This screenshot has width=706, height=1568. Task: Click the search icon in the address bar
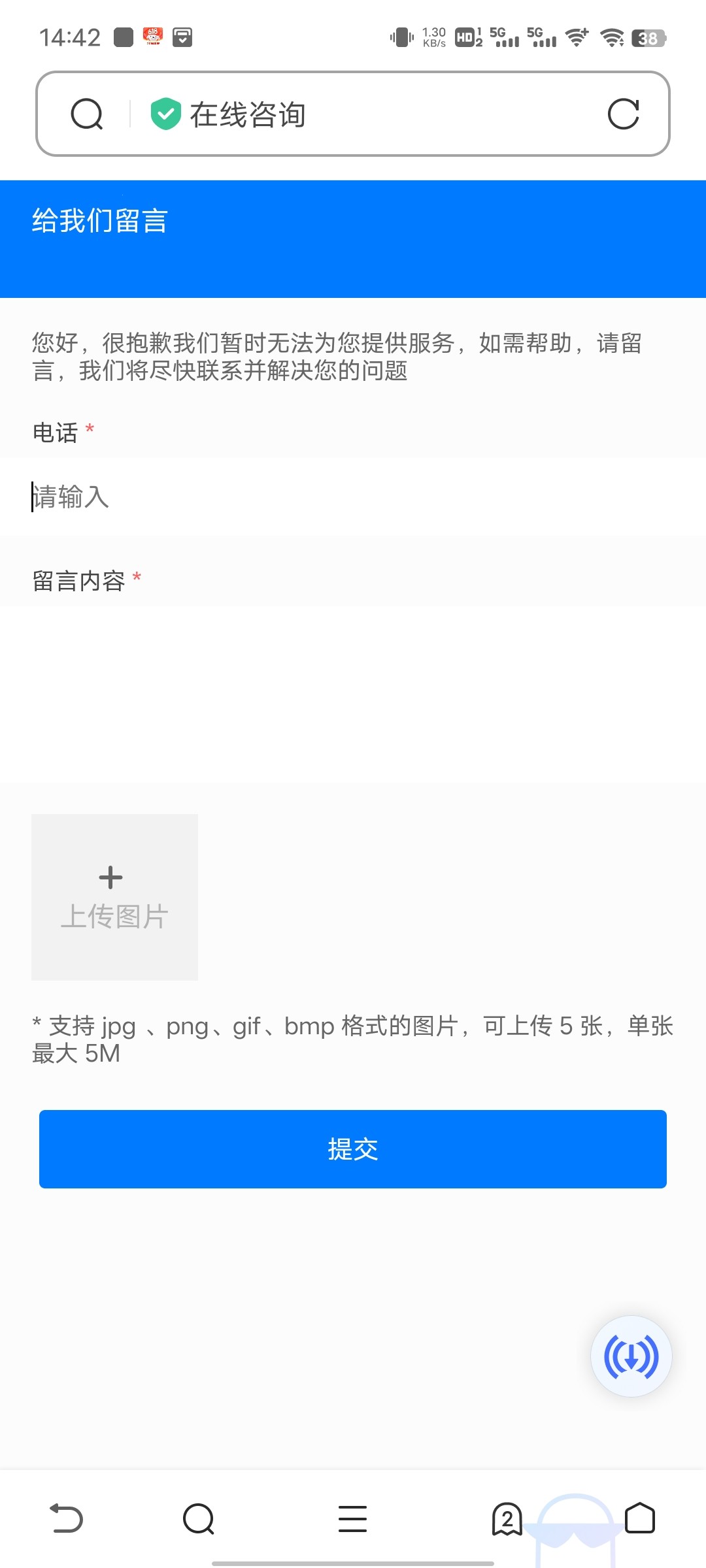[x=88, y=115]
